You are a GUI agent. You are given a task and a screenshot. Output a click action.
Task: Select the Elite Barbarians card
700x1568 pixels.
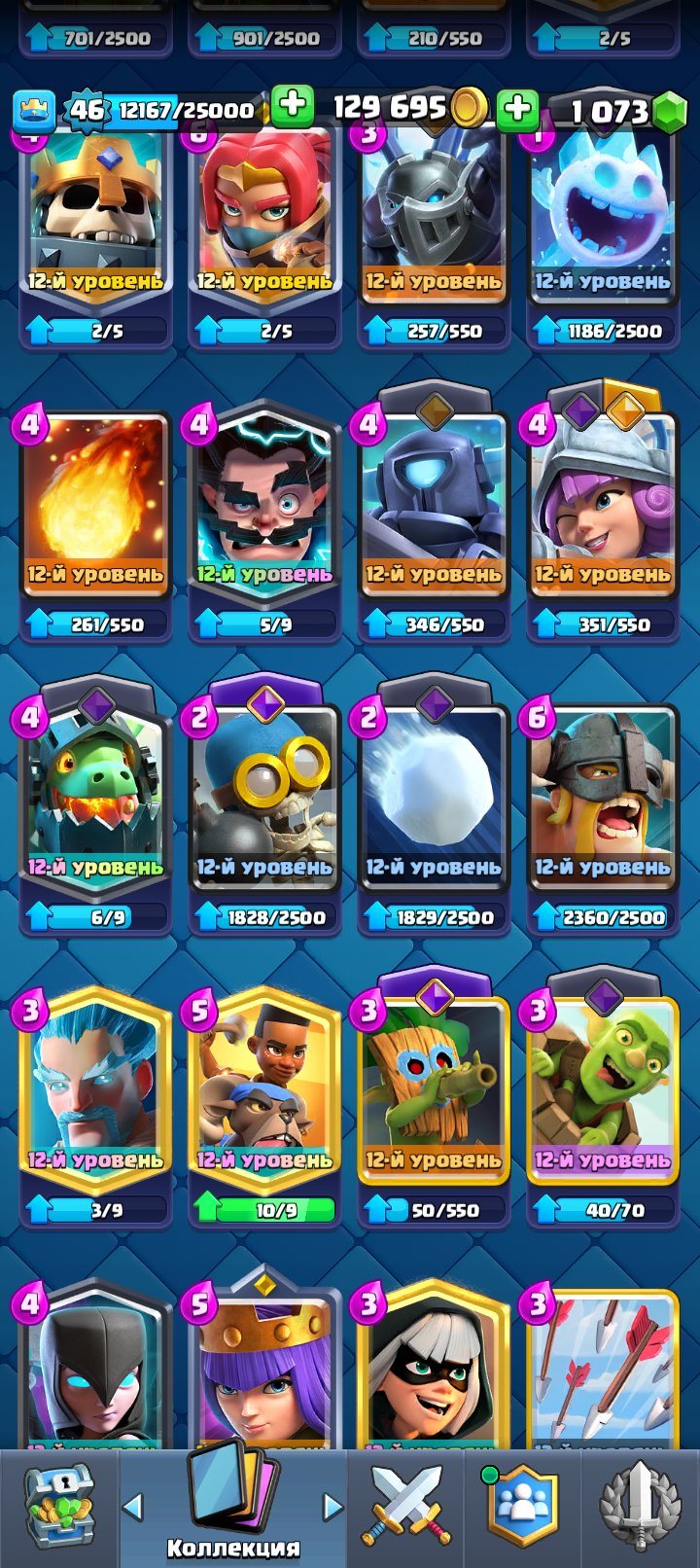(x=603, y=800)
